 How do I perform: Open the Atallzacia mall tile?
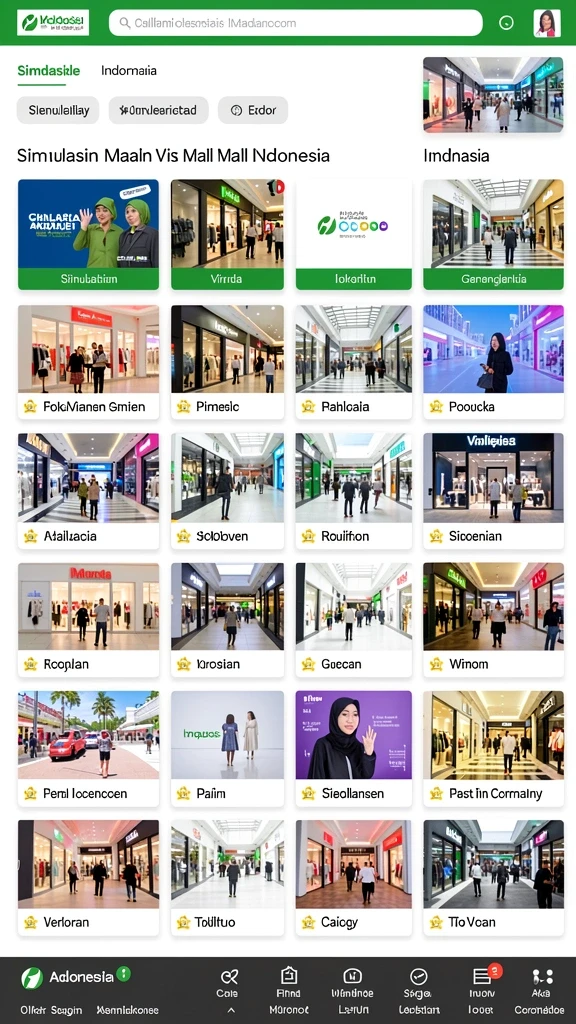click(x=88, y=491)
